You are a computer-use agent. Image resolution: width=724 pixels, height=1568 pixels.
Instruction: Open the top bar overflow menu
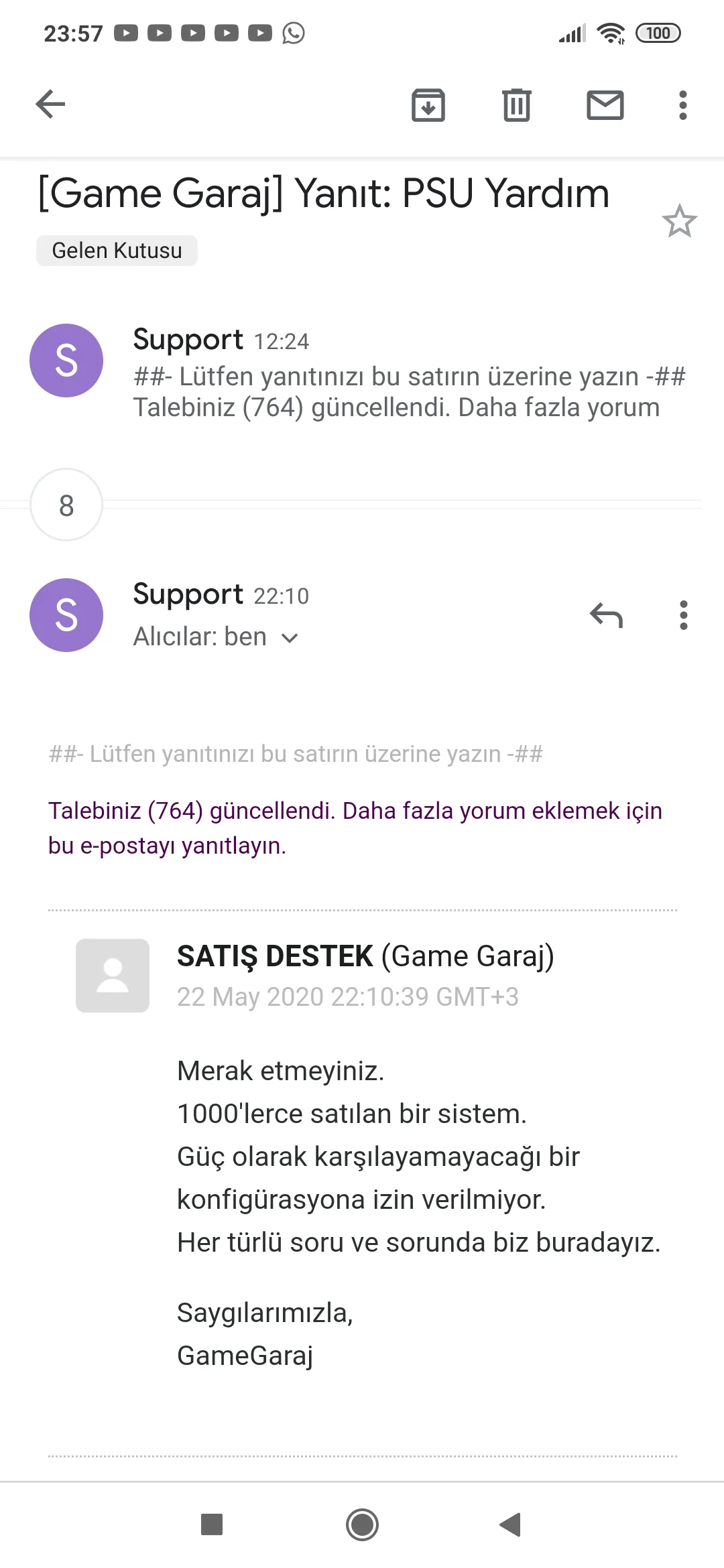click(682, 105)
